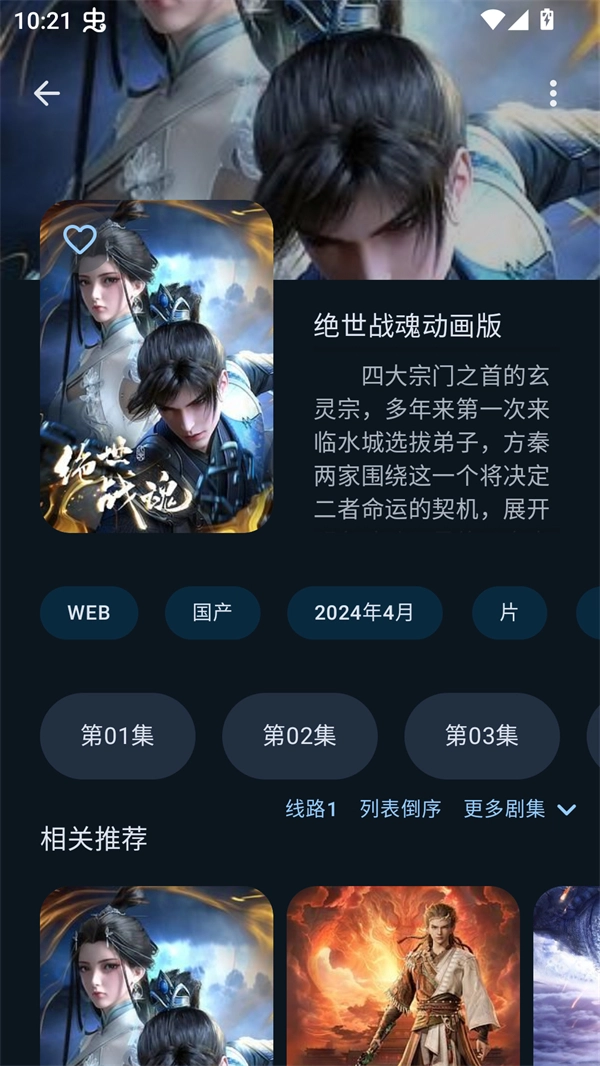Reverse episode list with 列表倒序
600x1066 pixels.
click(400, 809)
